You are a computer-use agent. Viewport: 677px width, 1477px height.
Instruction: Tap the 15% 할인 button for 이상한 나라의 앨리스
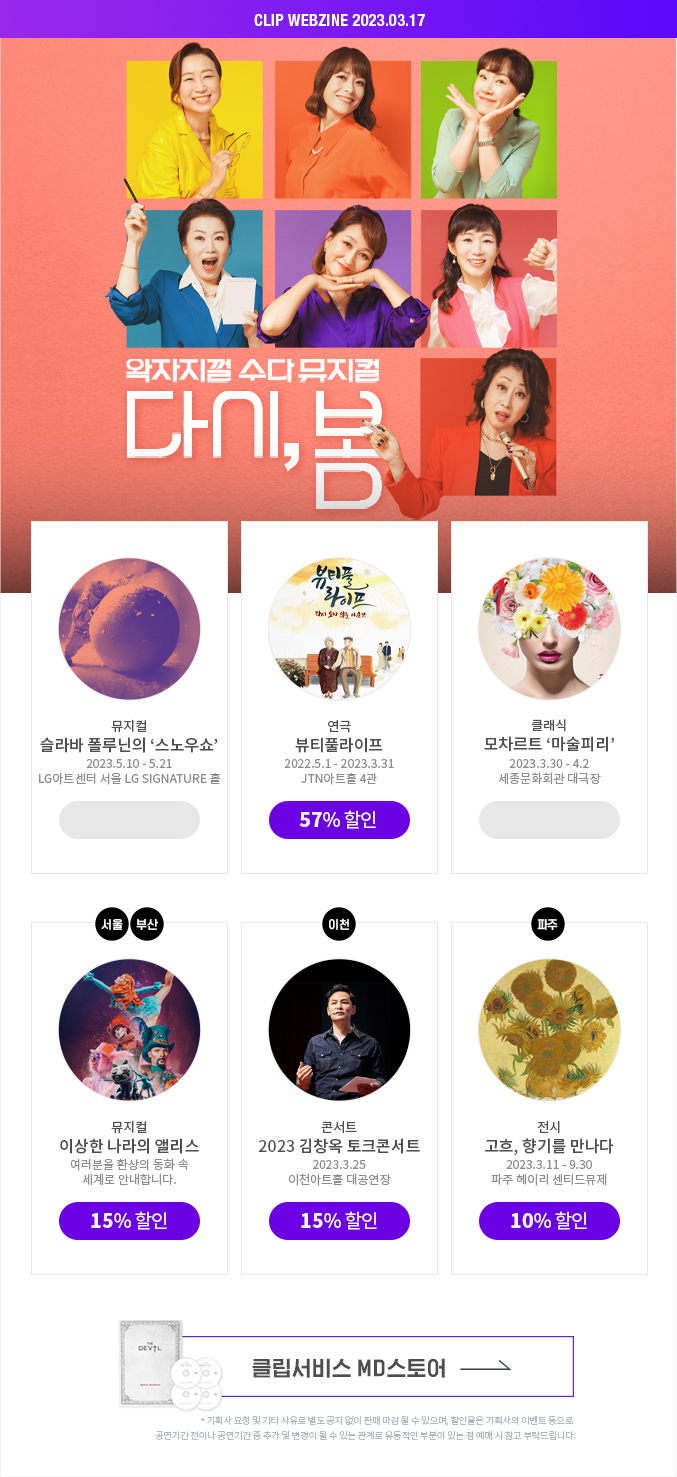[129, 1221]
